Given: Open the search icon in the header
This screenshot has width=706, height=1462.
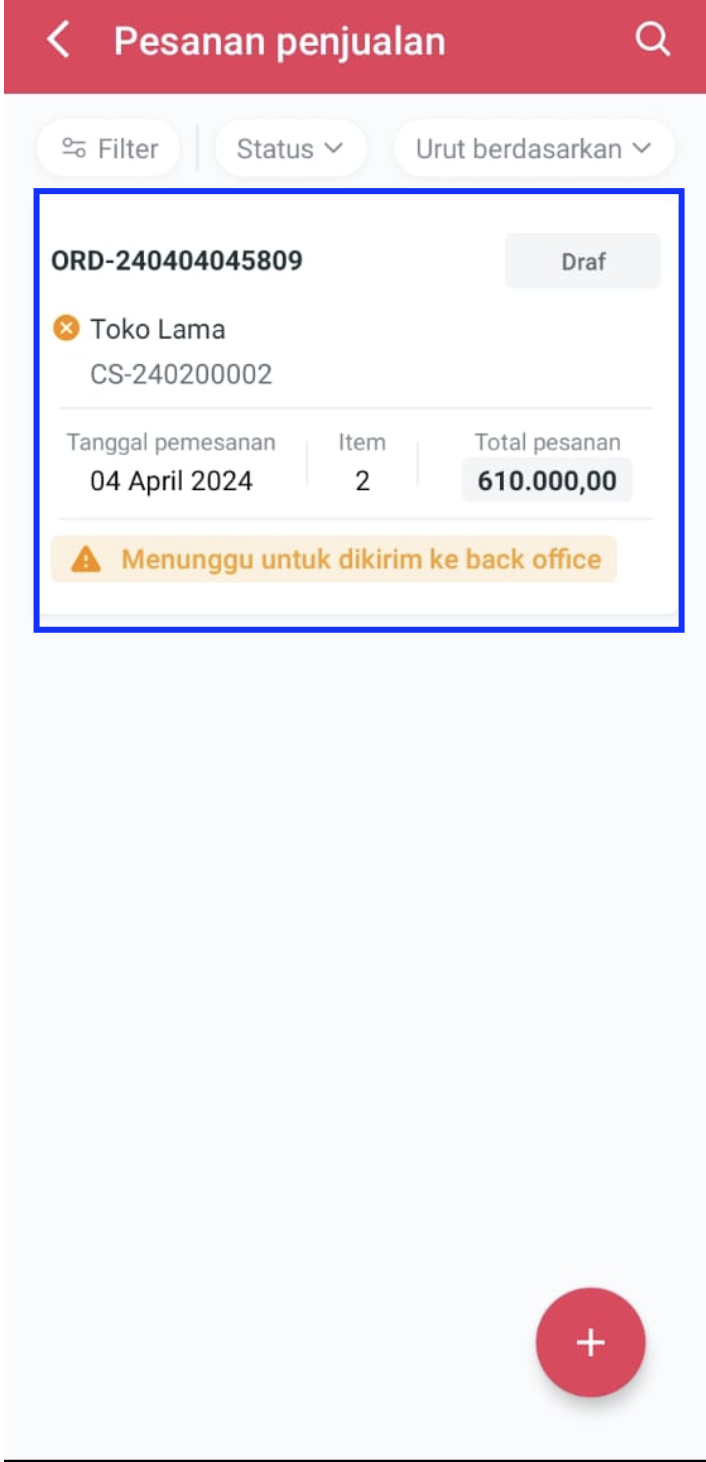Looking at the screenshot, I should click(x=652, y=41).
